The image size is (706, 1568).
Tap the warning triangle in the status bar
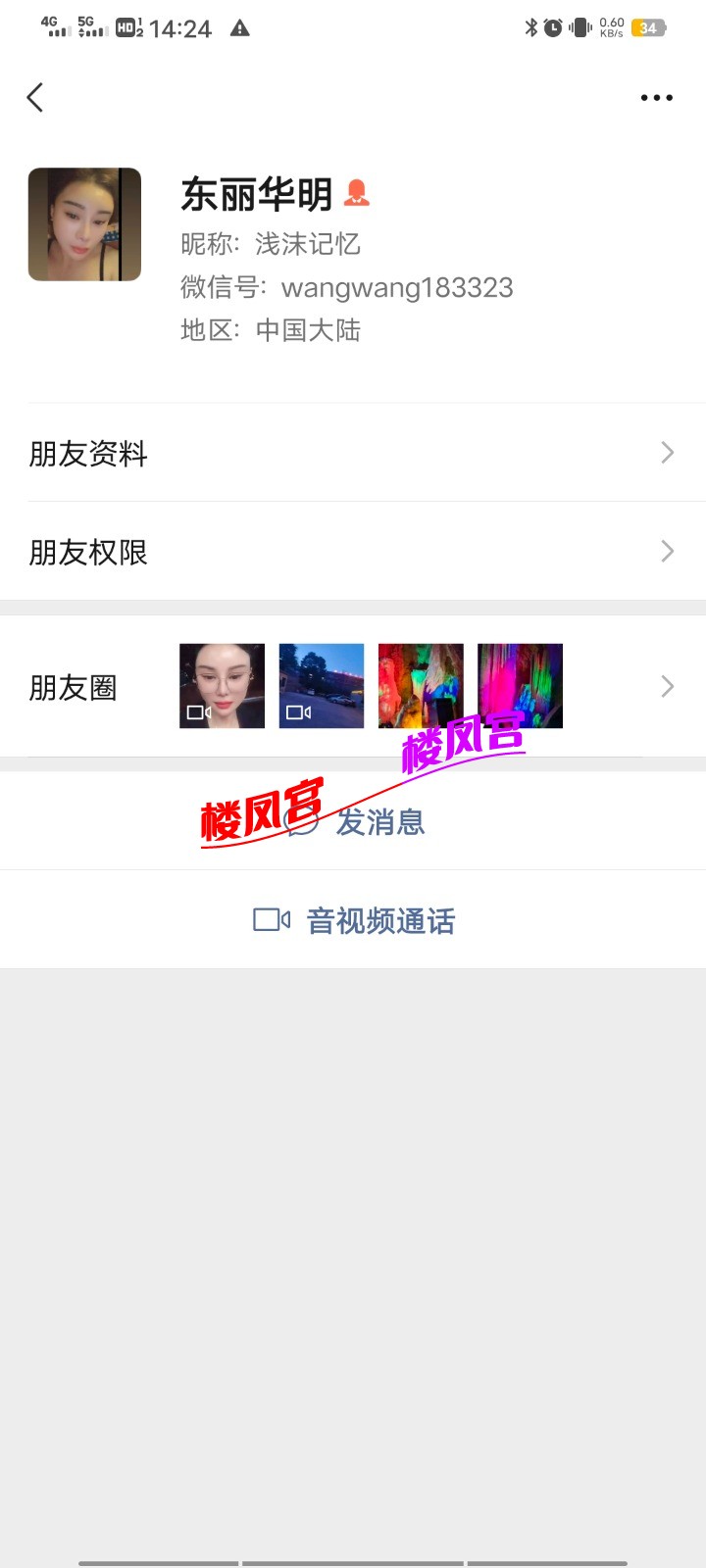(240, 27)
